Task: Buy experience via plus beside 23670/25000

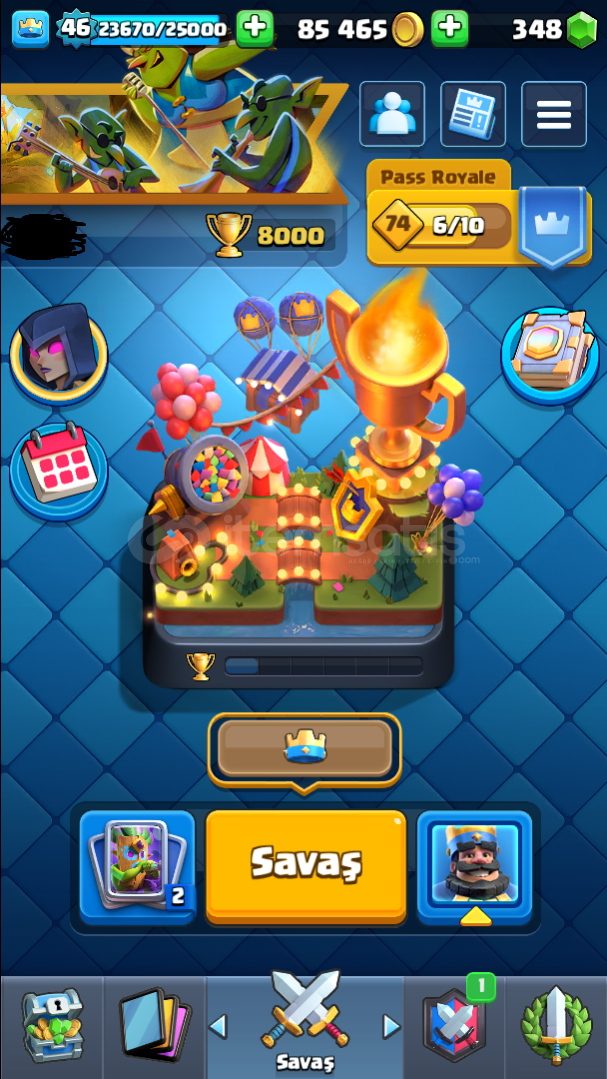Action: click(x=255, y=29)
